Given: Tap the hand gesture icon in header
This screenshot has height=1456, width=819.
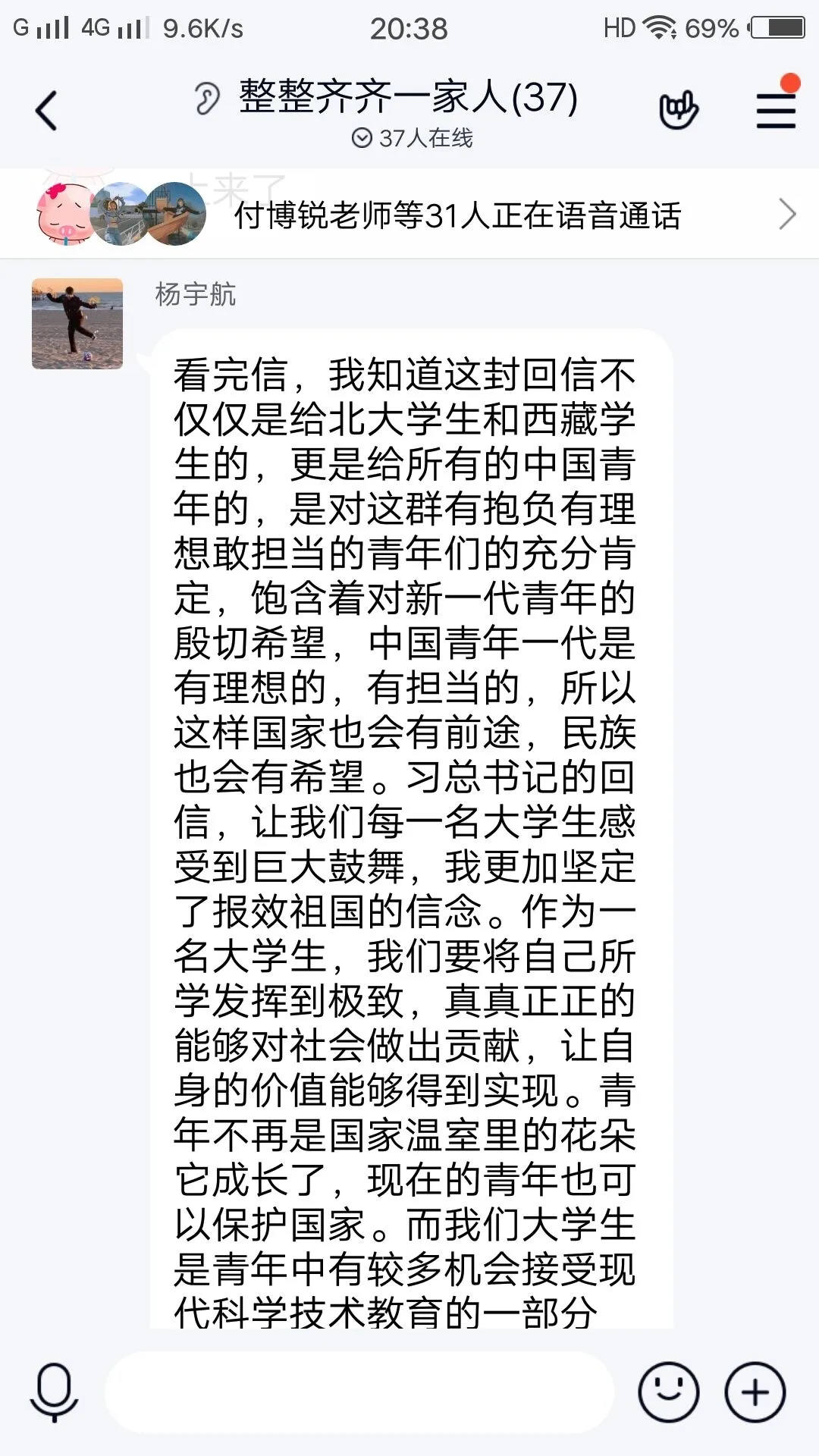Looking at the screenshot, I should tap(678, 111).
